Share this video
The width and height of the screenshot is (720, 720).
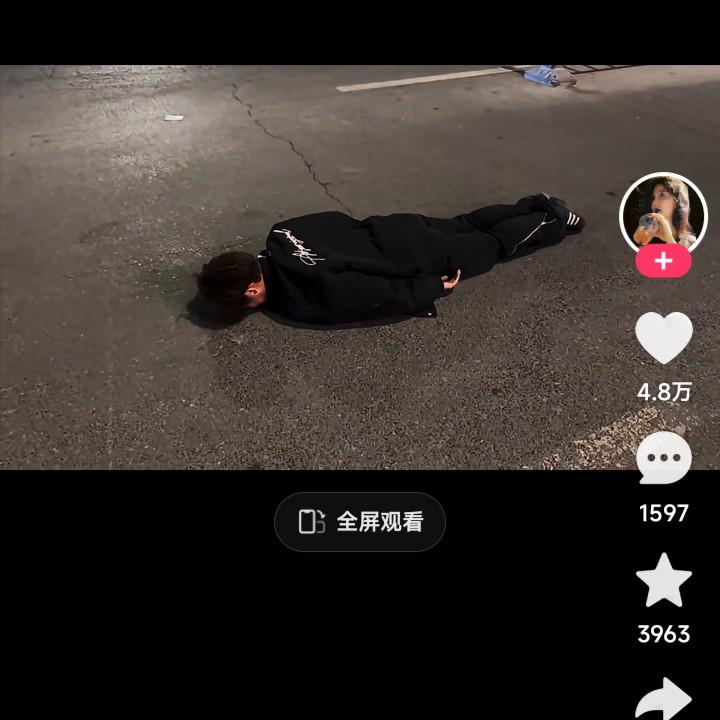pyautogui.click(x=664, y=699)
